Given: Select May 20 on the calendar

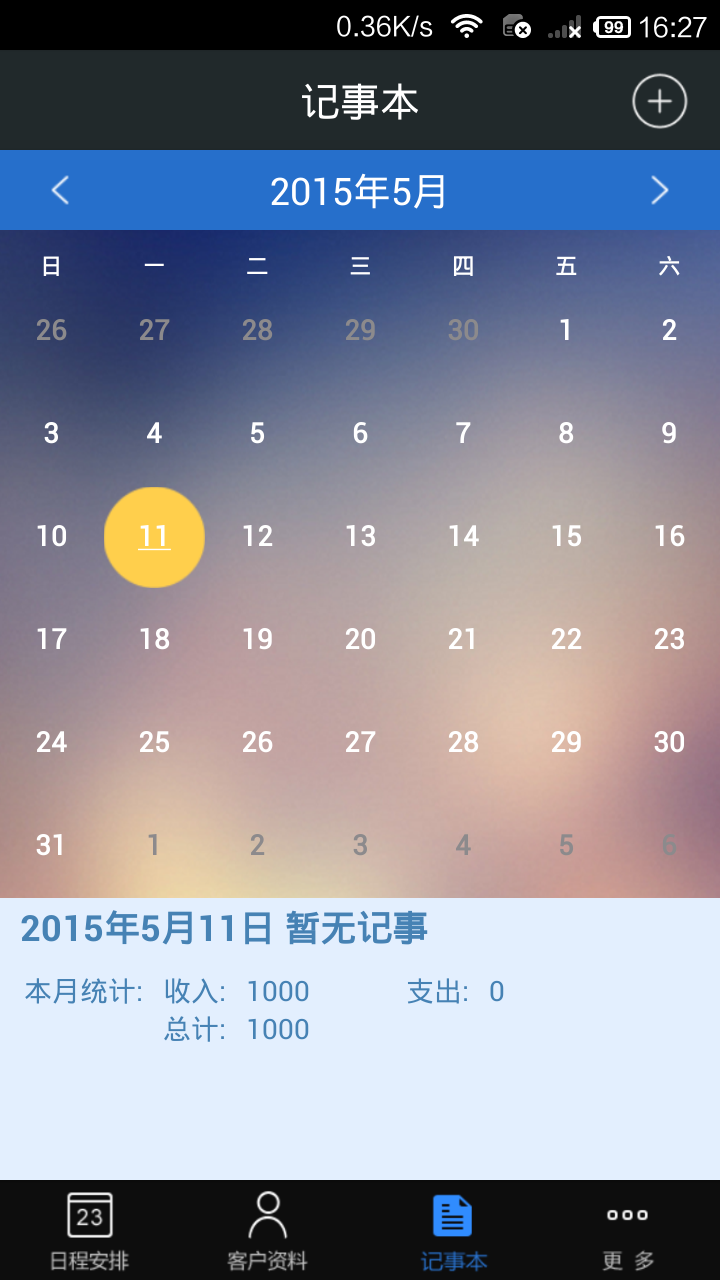Looking at the screenshot, I should click(360, 640).
